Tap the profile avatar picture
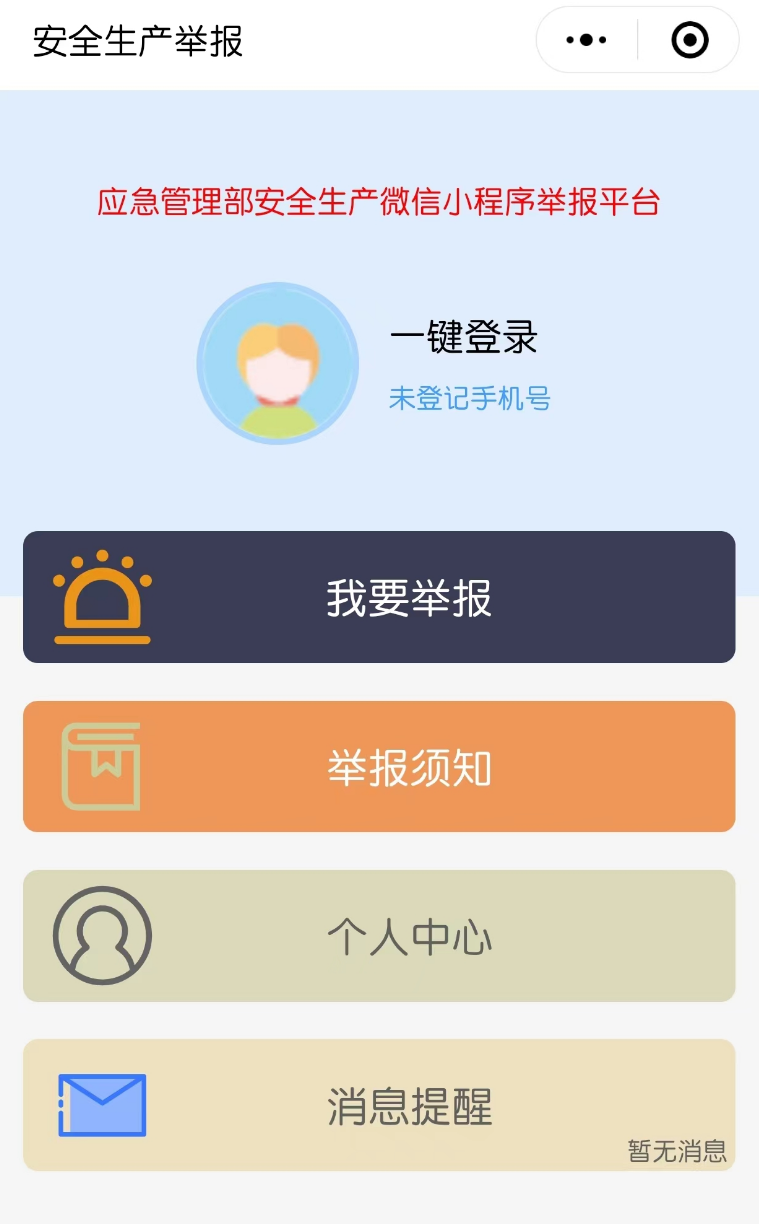 [x=278, y=364]
